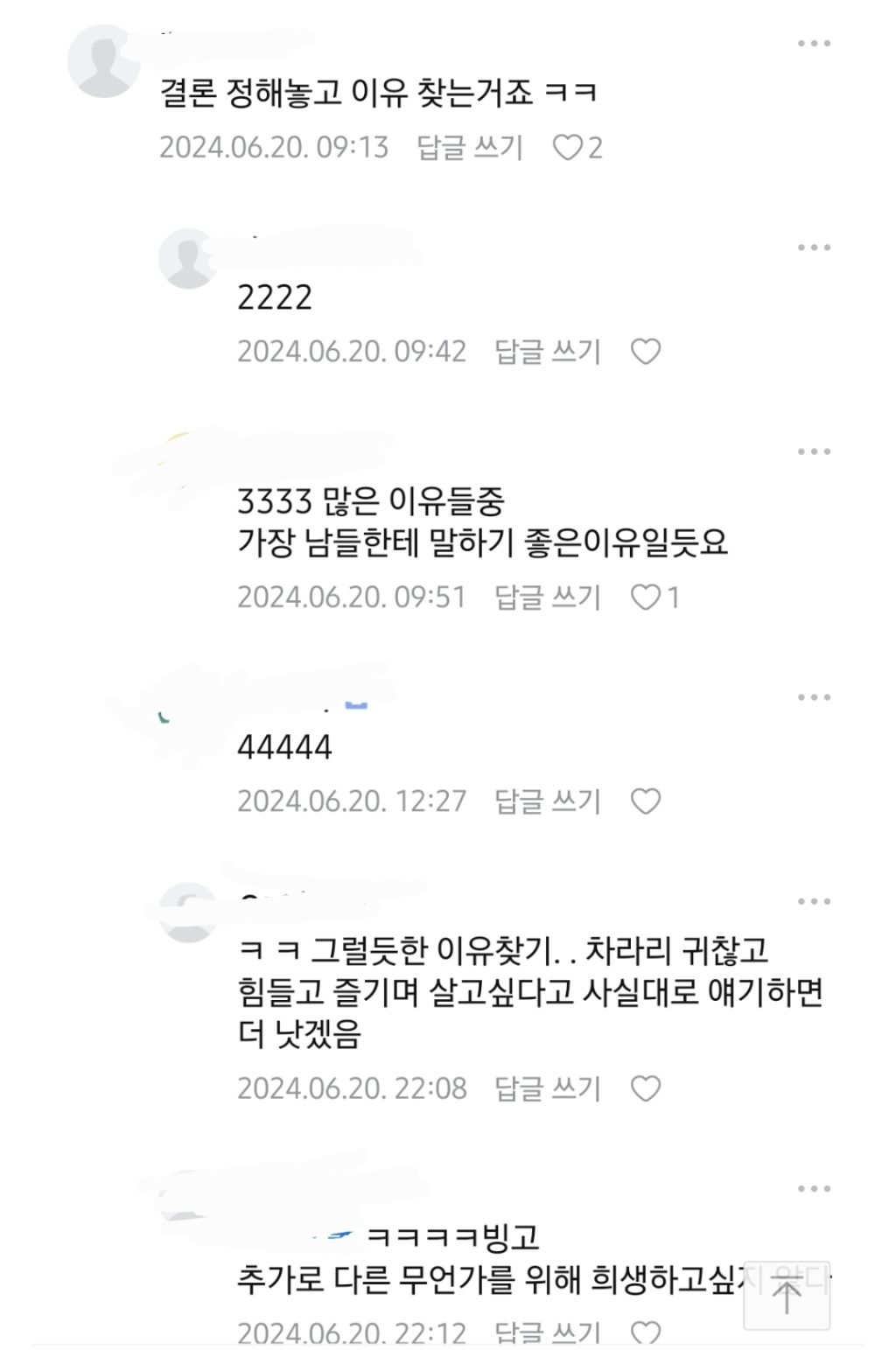Open the profile of the 09:13 commenter
This screenshot has width=896, height=1350.
[104, 62]
